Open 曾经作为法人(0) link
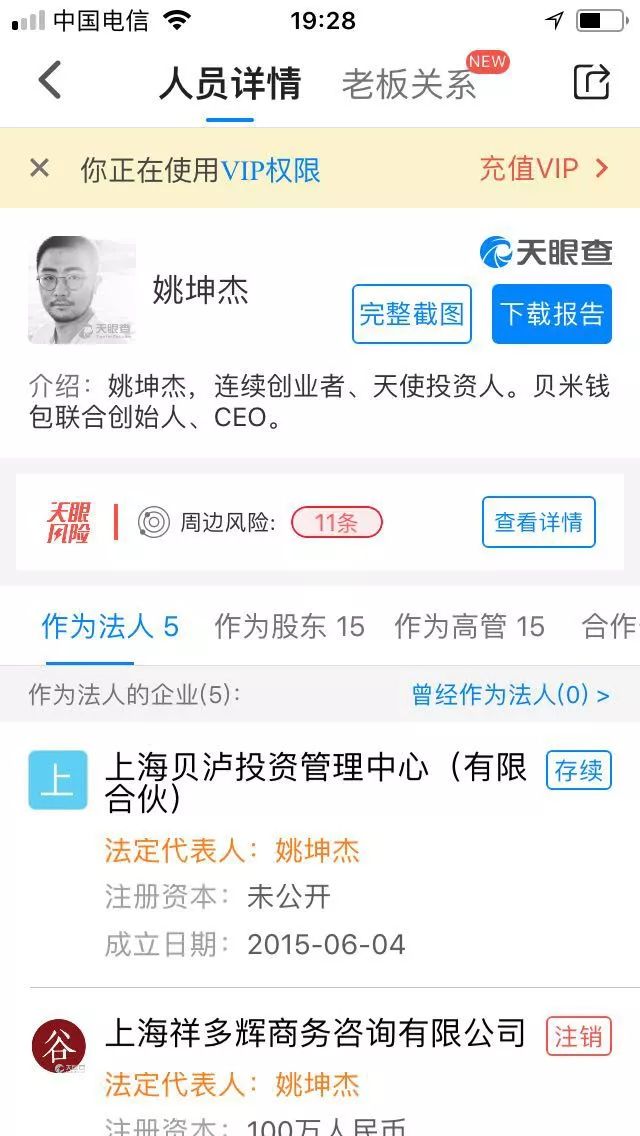Screen dimensions: 640x1136 point(511,695)
